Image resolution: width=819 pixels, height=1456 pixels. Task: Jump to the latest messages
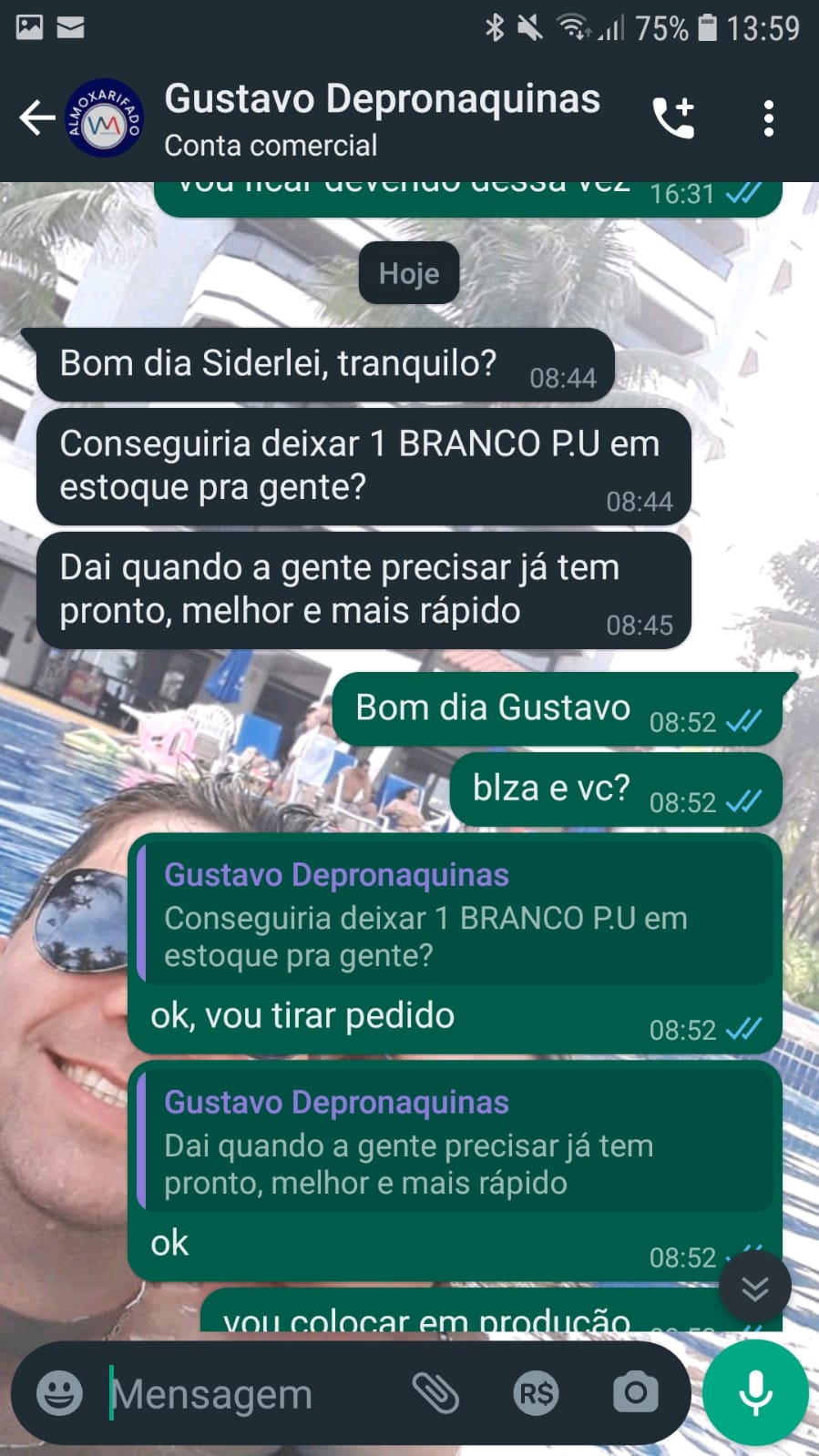coord(754,1288)
